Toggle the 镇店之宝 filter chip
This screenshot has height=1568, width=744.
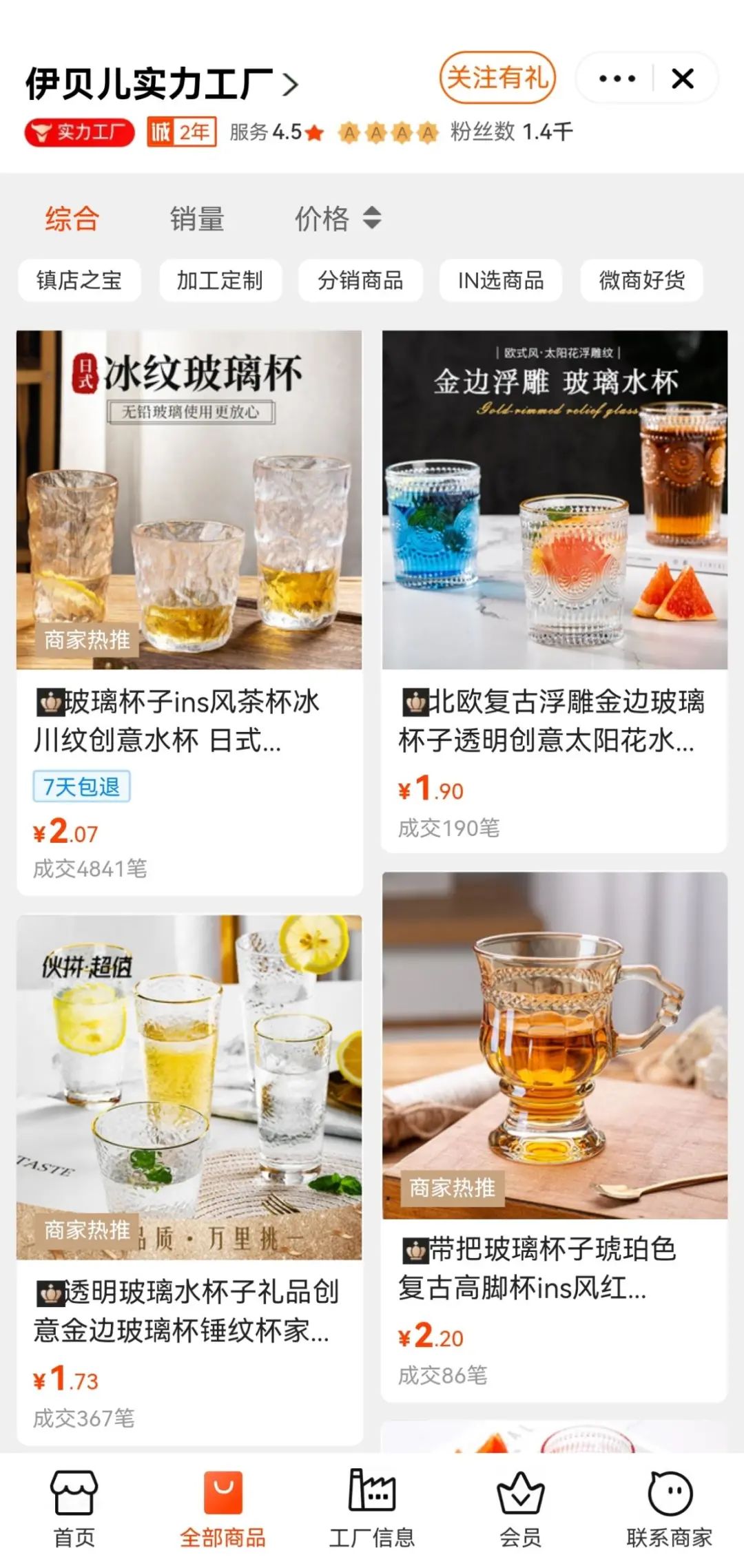(78, 280)
